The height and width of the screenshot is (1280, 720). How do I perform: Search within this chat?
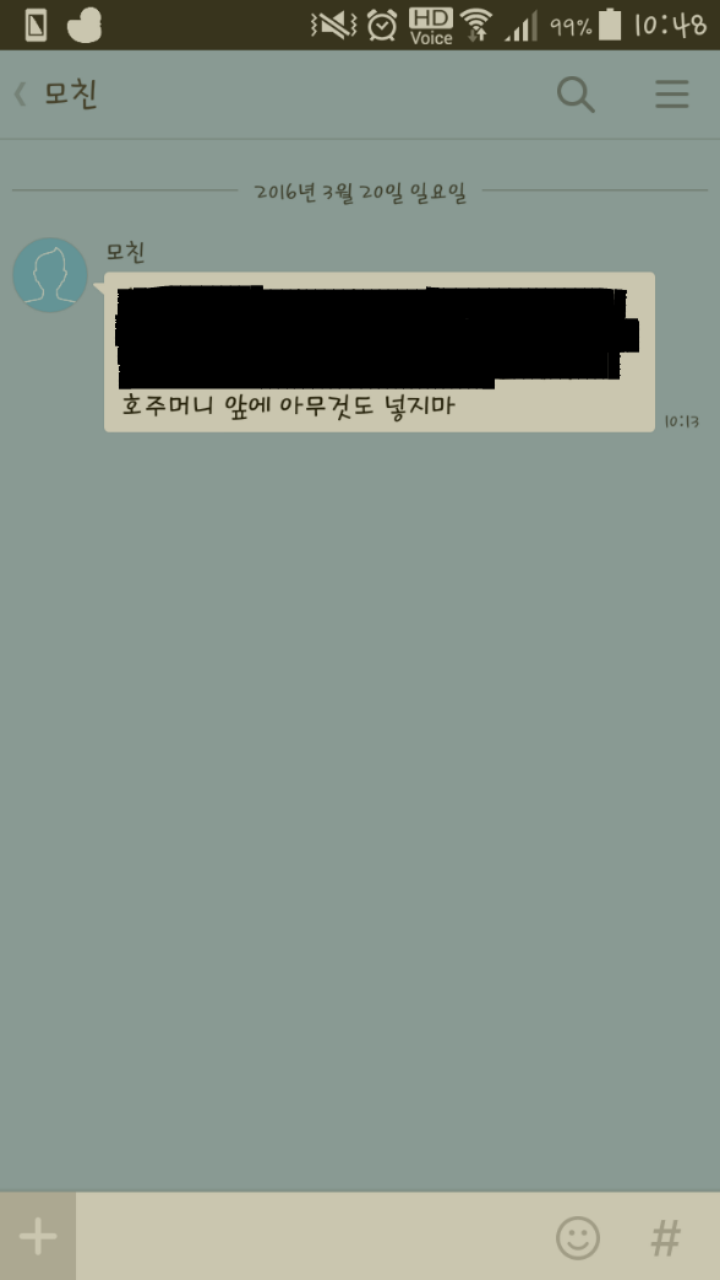click(575, 95)
